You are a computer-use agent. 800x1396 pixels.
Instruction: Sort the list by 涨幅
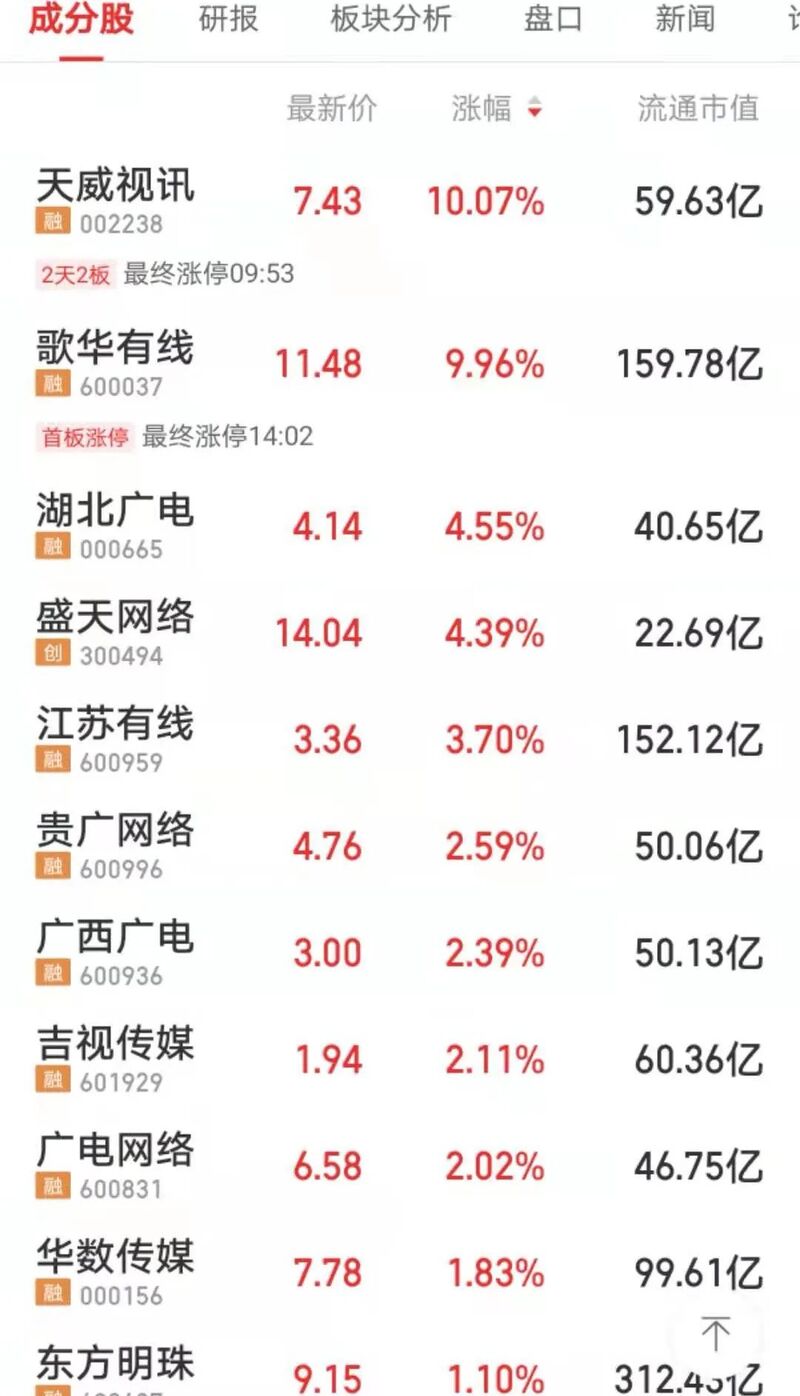tap(496, 109)
